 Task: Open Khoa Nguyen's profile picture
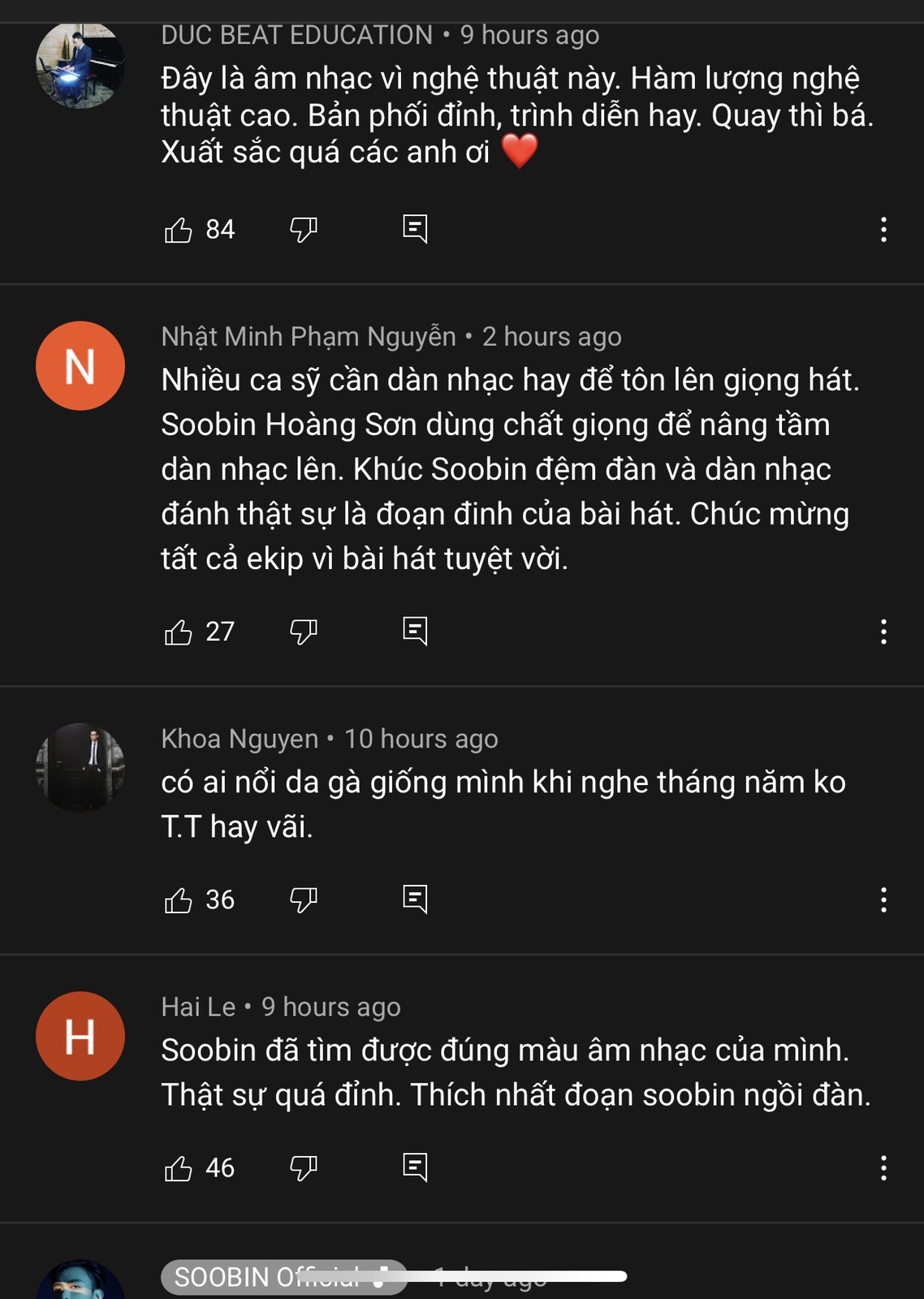[80, 767]
